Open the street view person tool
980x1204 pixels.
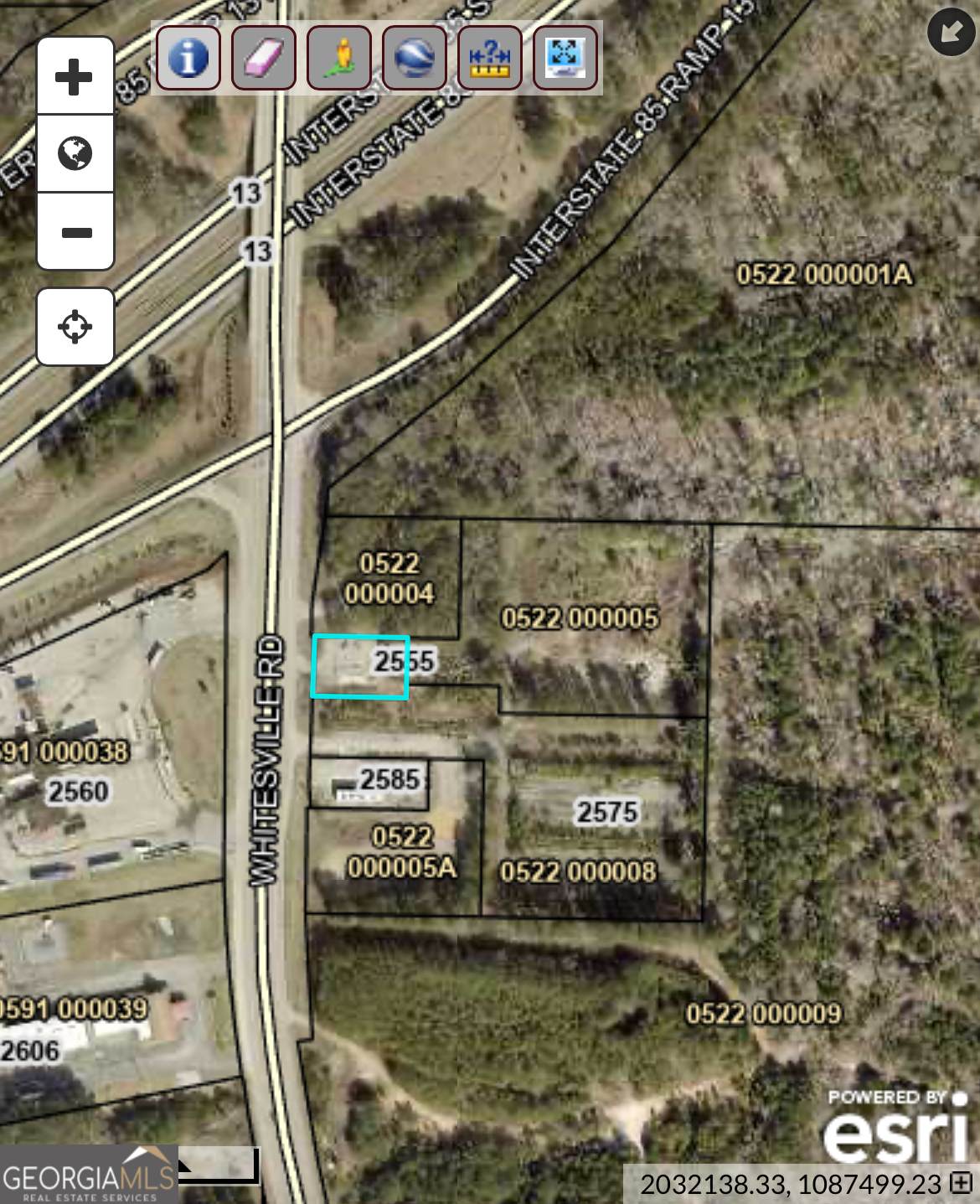(x=339, y=58)
